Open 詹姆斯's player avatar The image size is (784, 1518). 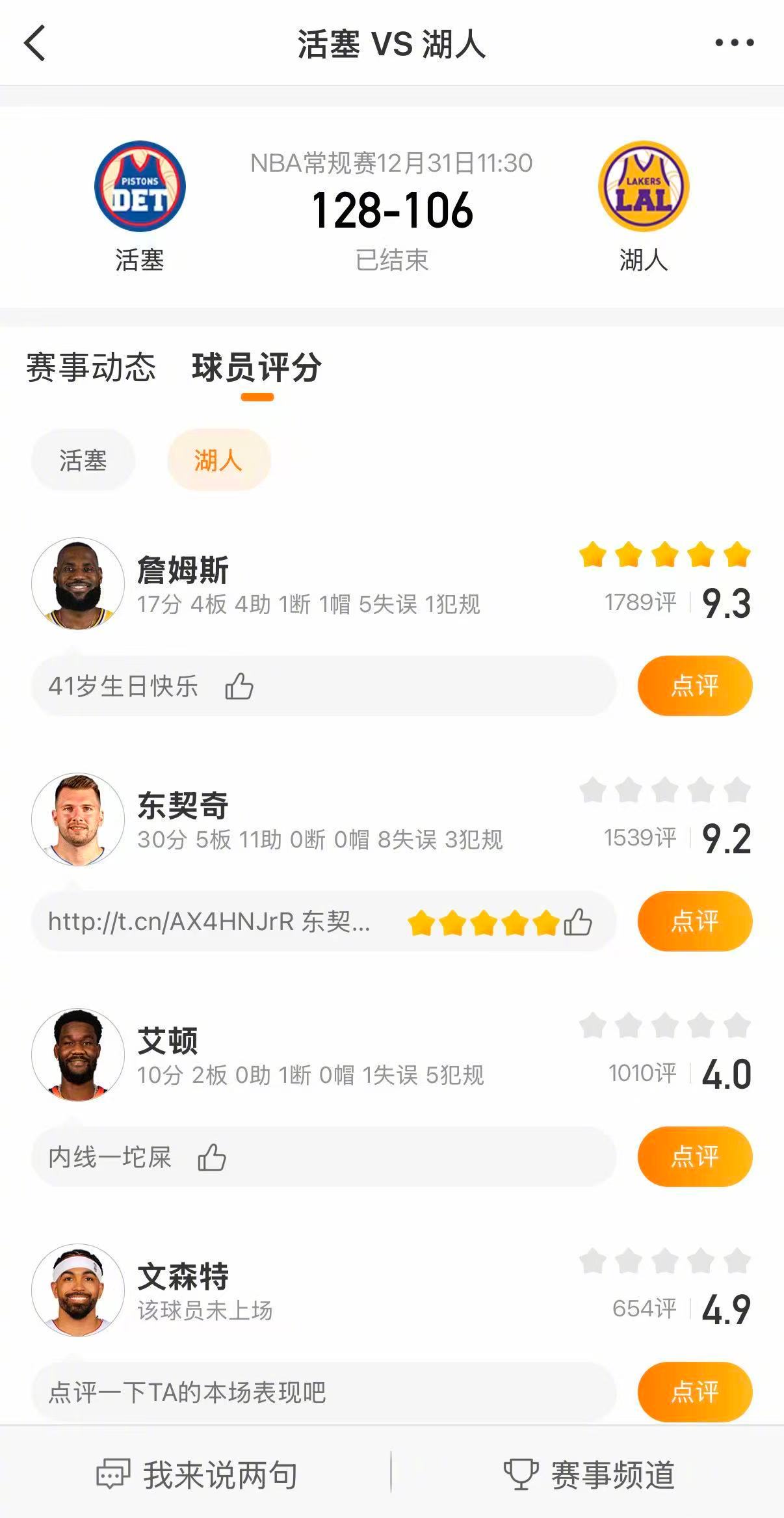tap(78, 584)
